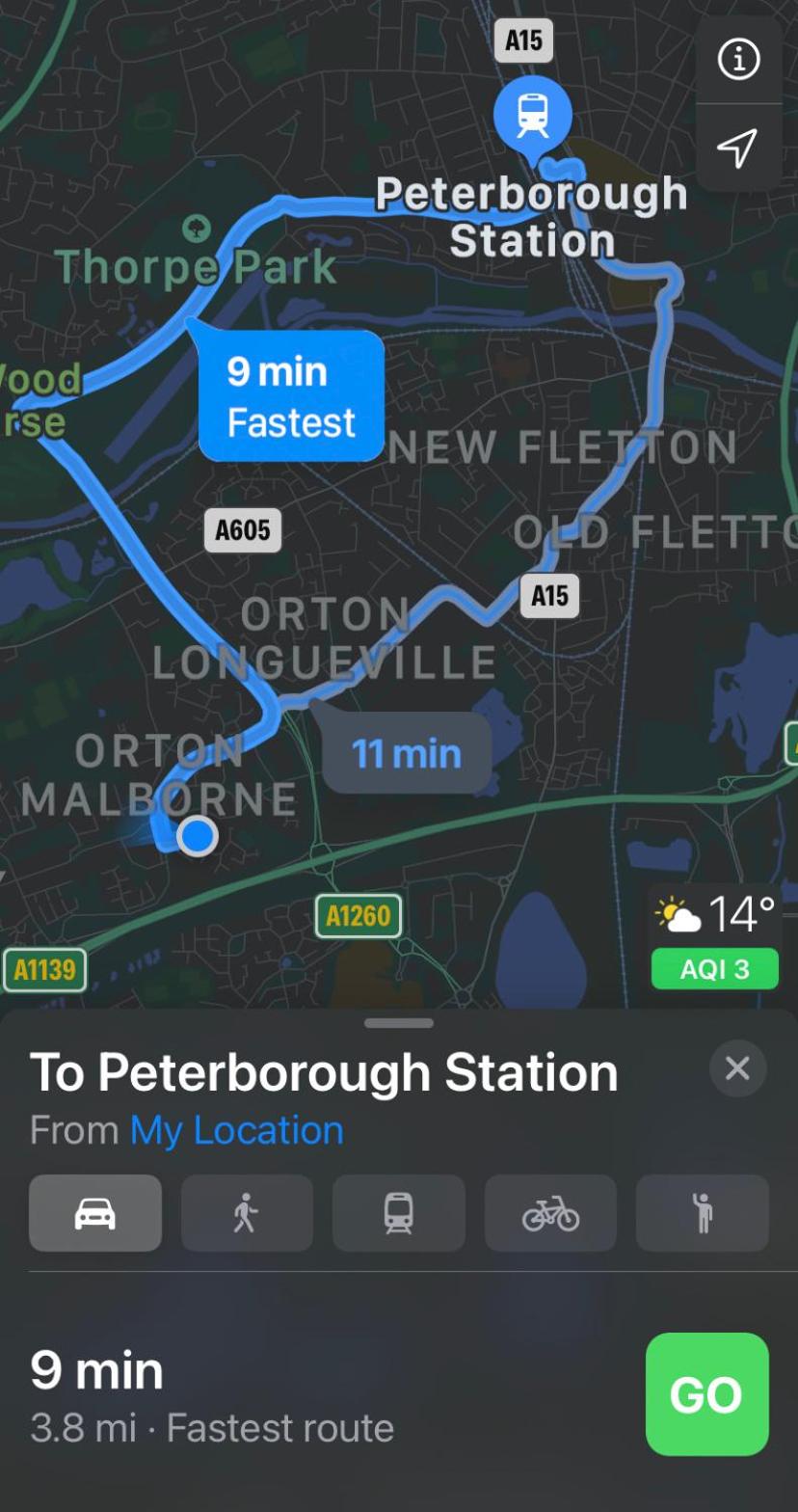View the 14° weather details
798x1512 pixels.
point(714,913)
